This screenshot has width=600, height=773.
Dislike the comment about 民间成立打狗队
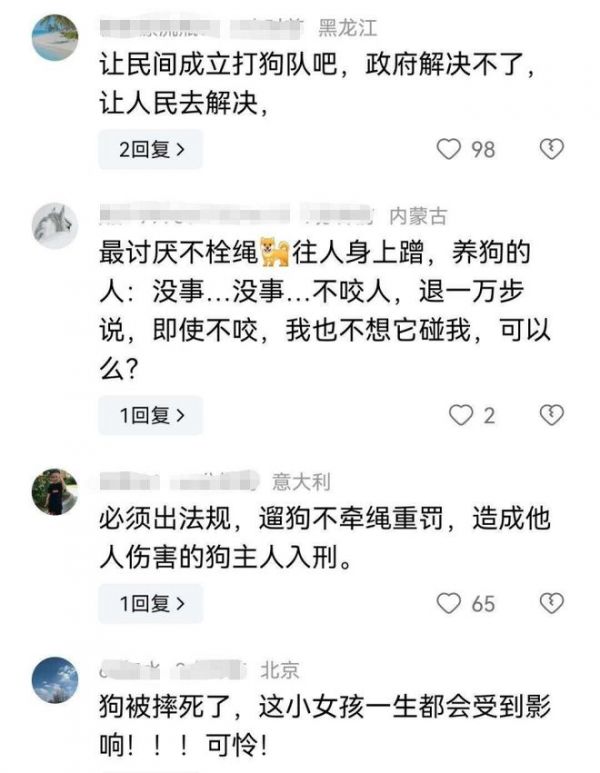[x=551, y=150]
